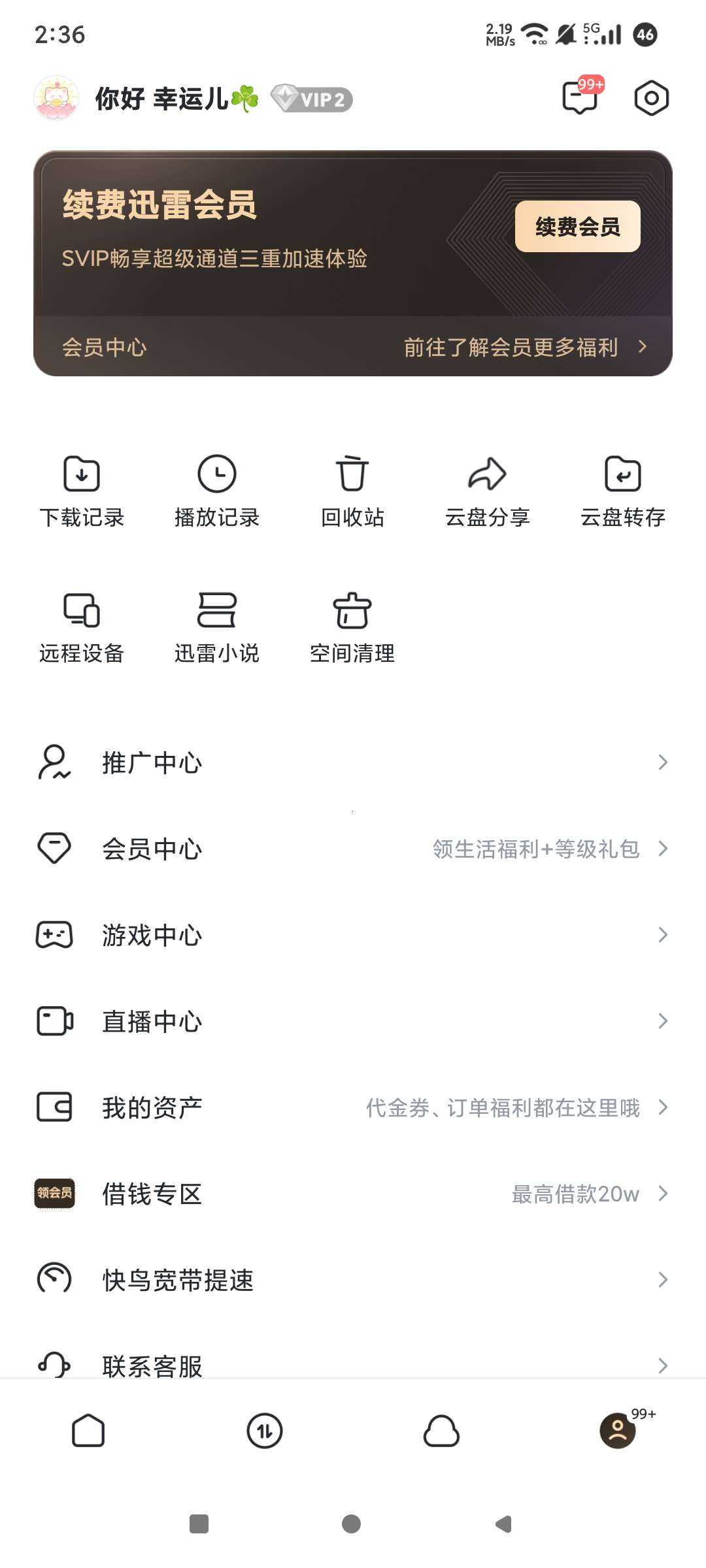Open the 下载记录 (download records) icon
The height and width of the screenshot is (1568, 706).
[81, 490]
